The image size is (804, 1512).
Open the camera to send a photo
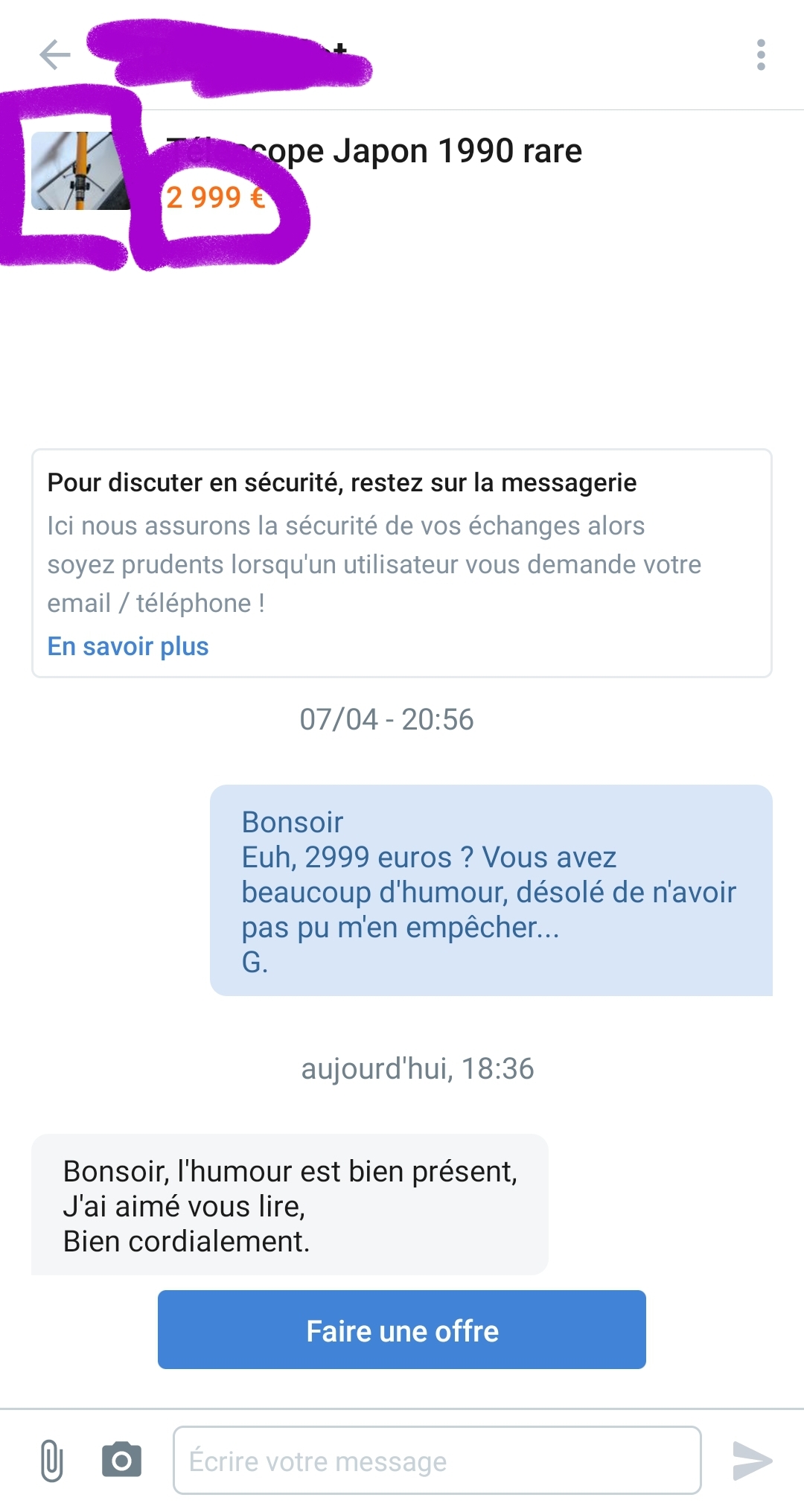[121, 1460]
